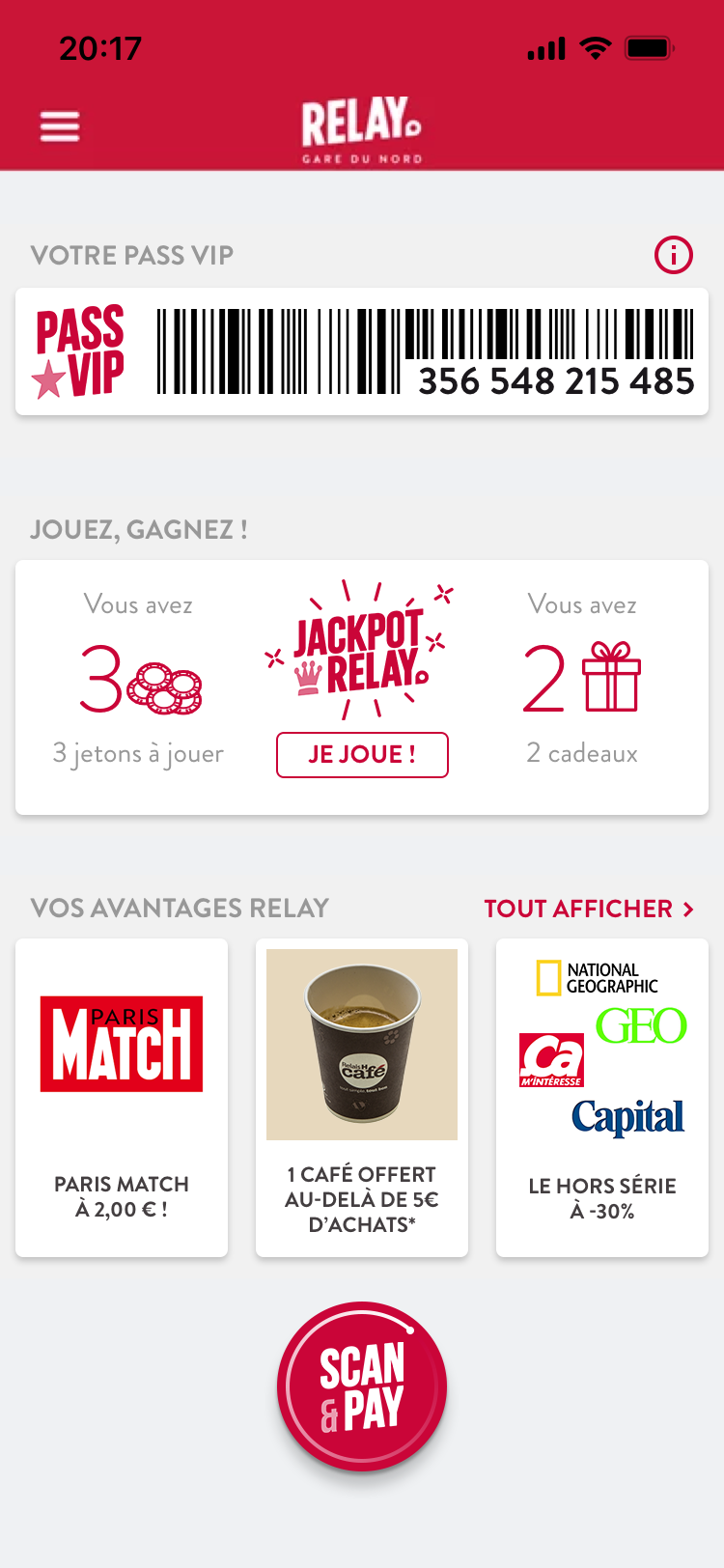Open the hamburger navigation menu
This screenshot has width=724, height=1568.
click(59, 126)
